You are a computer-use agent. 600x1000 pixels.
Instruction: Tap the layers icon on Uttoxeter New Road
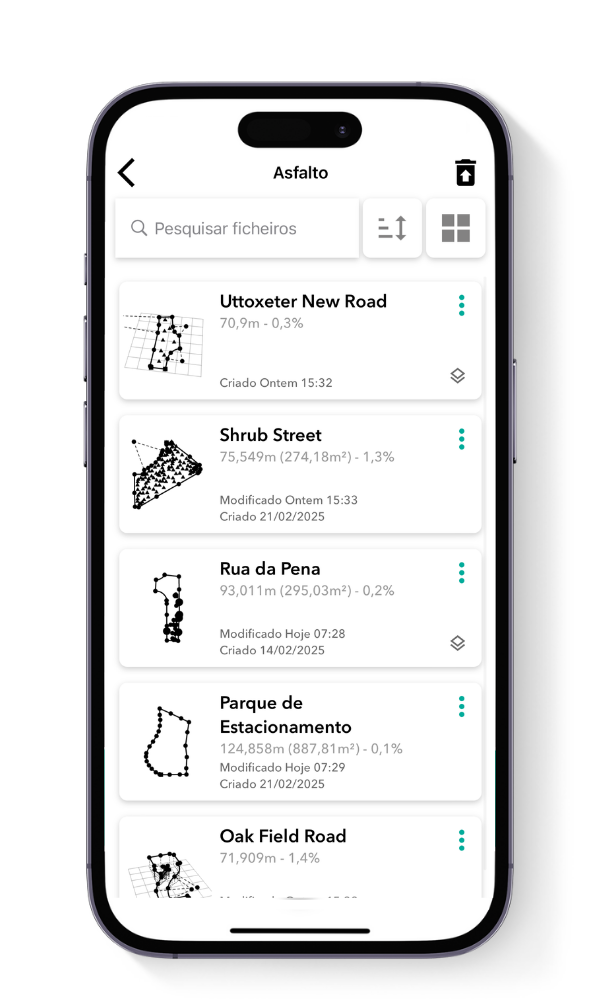(x=457, y=376)
